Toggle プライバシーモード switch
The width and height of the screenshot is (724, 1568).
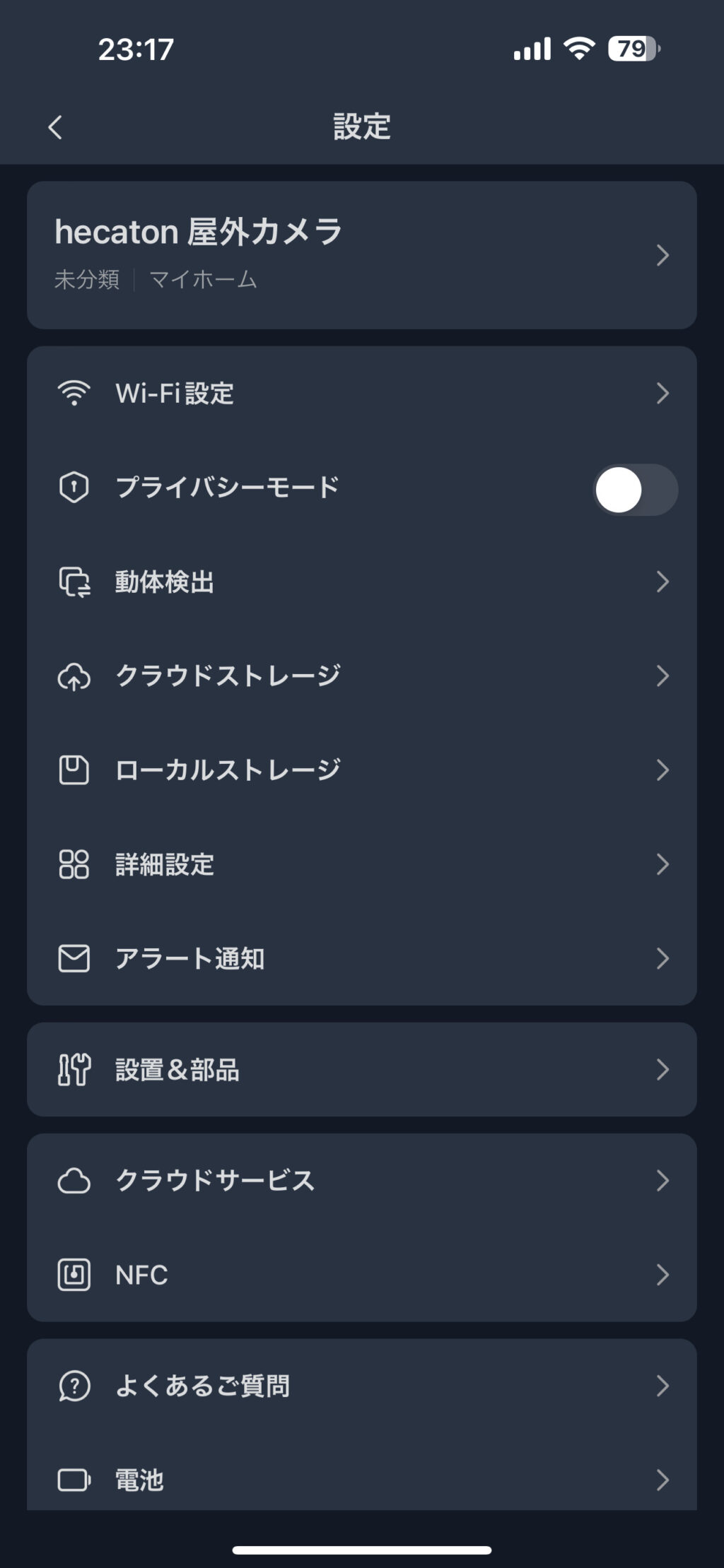(634, 490)
